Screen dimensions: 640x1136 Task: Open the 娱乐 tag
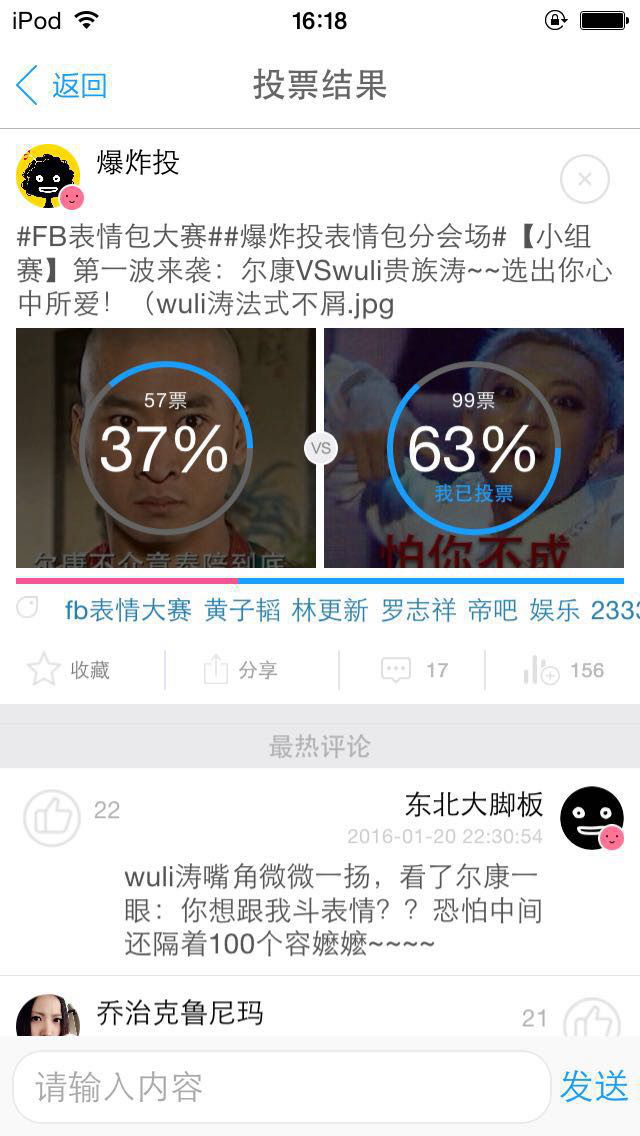coord(554,610)
